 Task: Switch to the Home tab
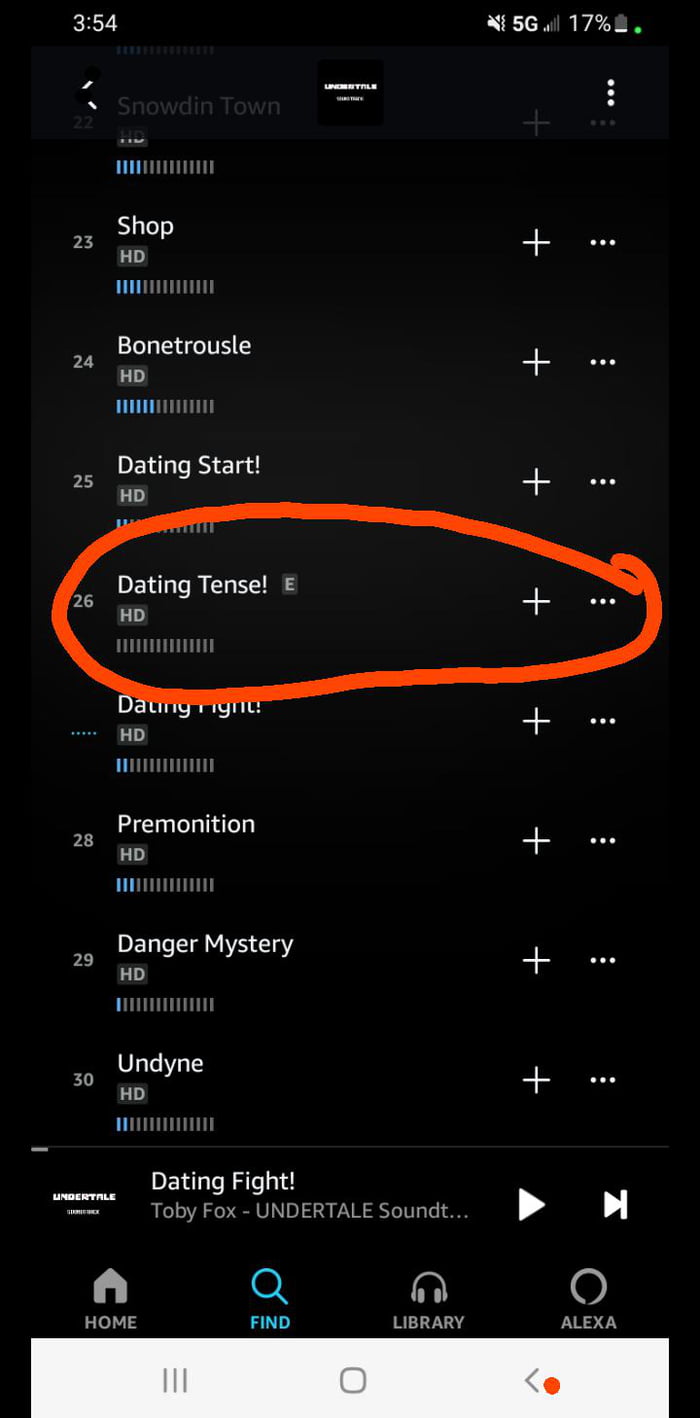click(x=110, y=1299)
